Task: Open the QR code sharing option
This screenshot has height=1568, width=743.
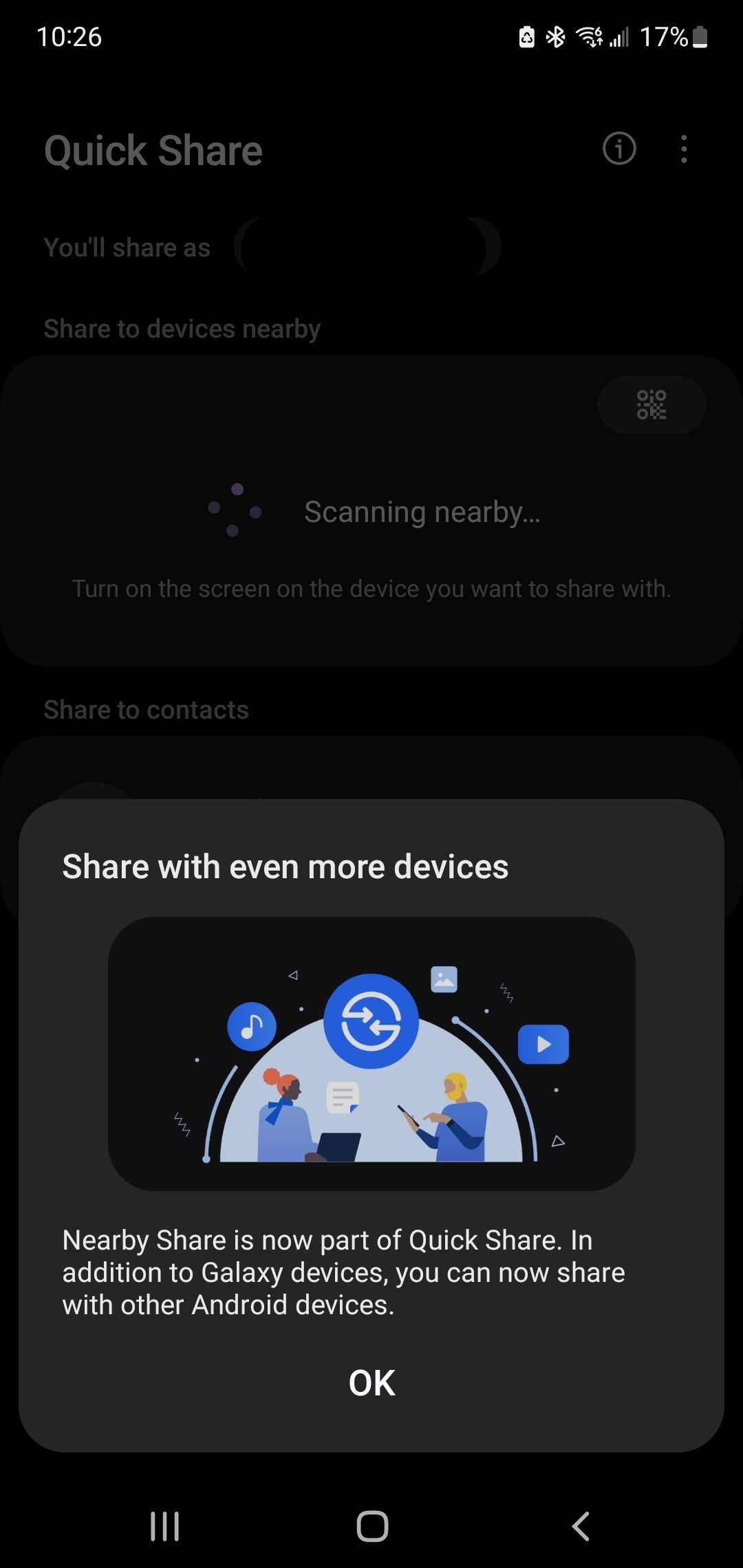Action: 652,404
